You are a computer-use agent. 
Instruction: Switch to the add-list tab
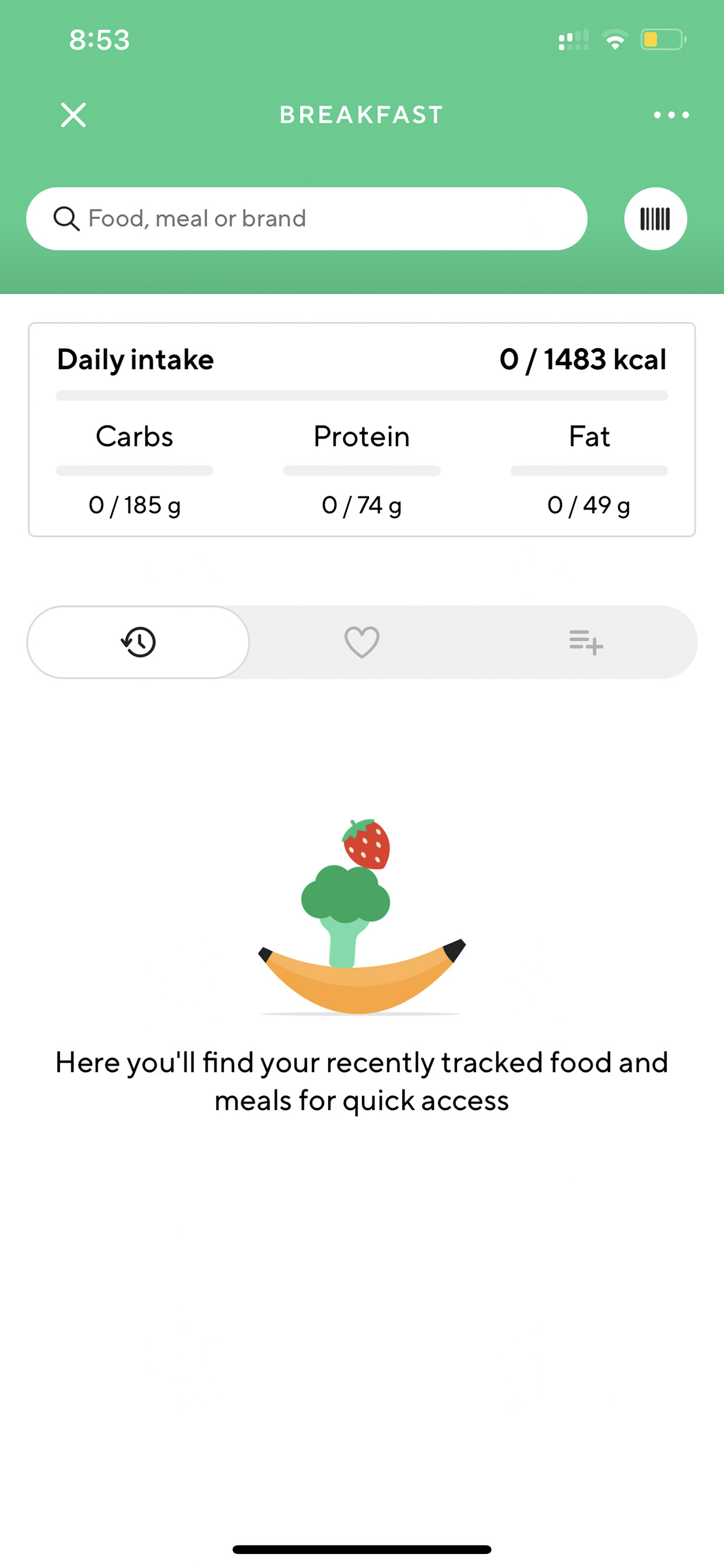coord(586,642)
